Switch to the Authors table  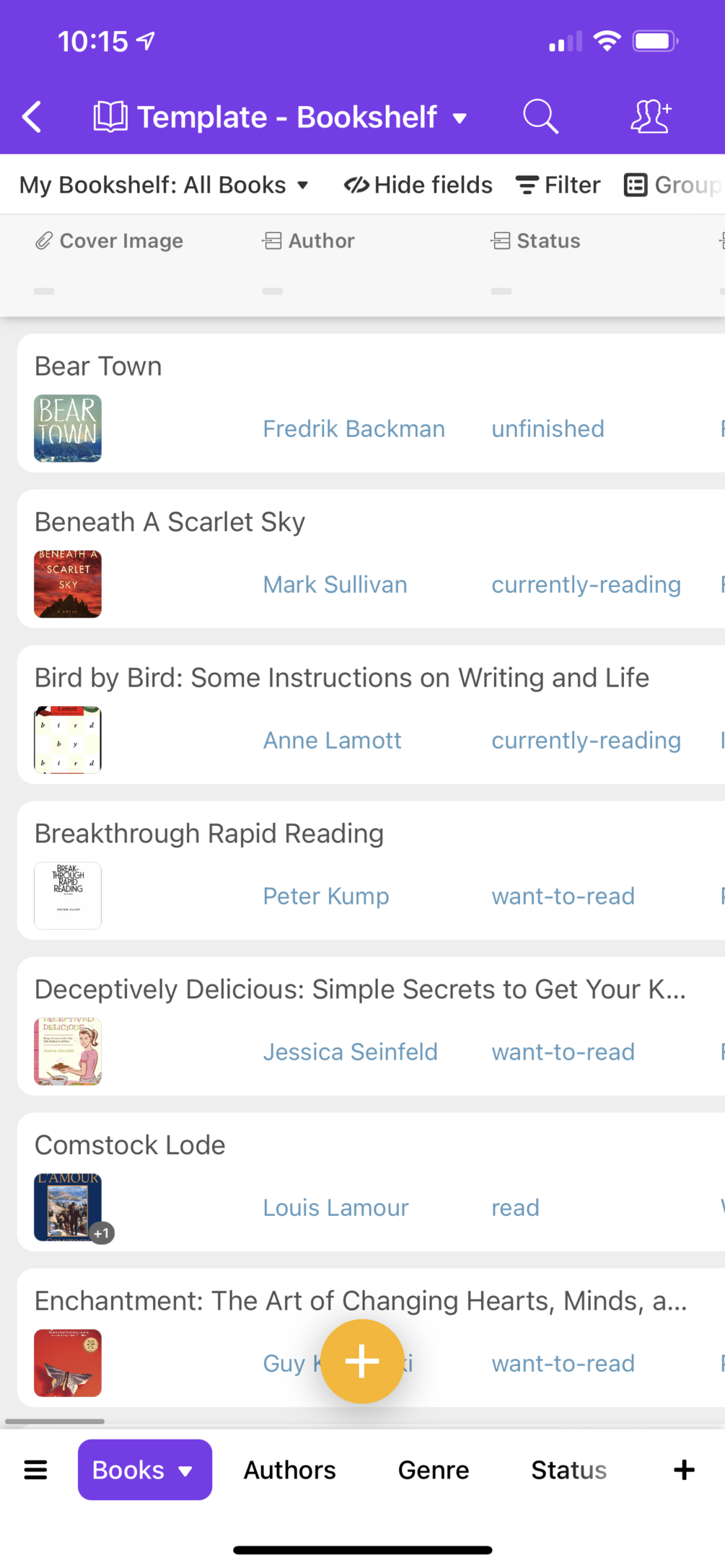point(290,1469)
